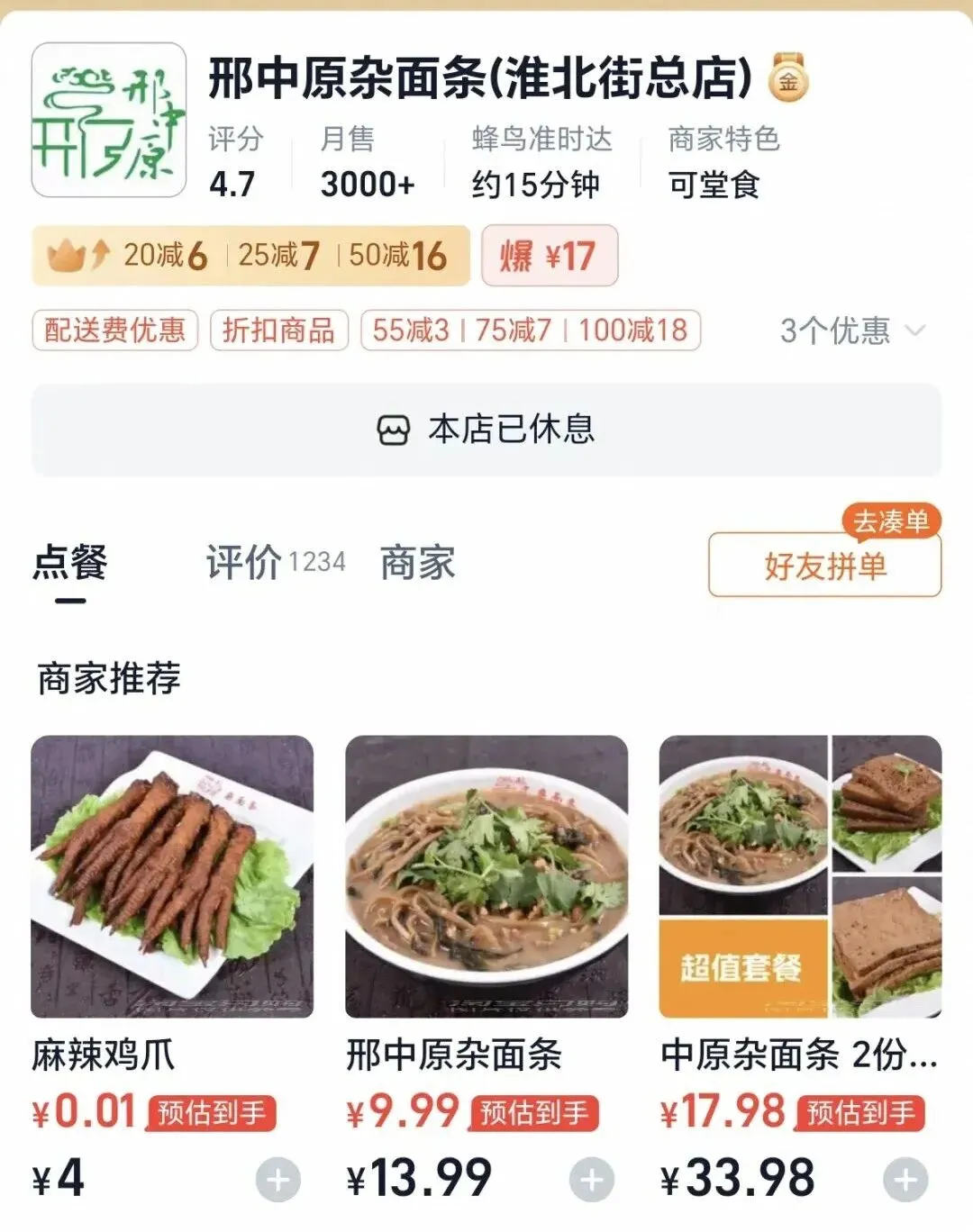The image size is (973, 1232).
Task: Expand the 3个优惠 discounts list
Action: (x=851, y=331)
